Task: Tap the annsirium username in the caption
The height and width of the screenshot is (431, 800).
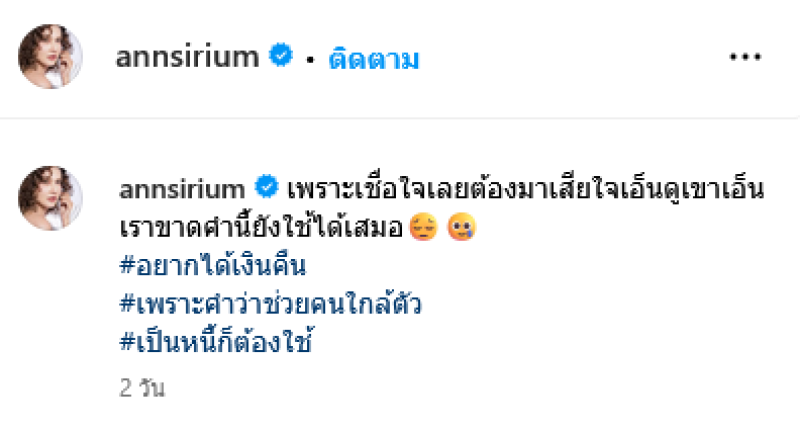Action: pyautogui.click(x=182, y=189)
